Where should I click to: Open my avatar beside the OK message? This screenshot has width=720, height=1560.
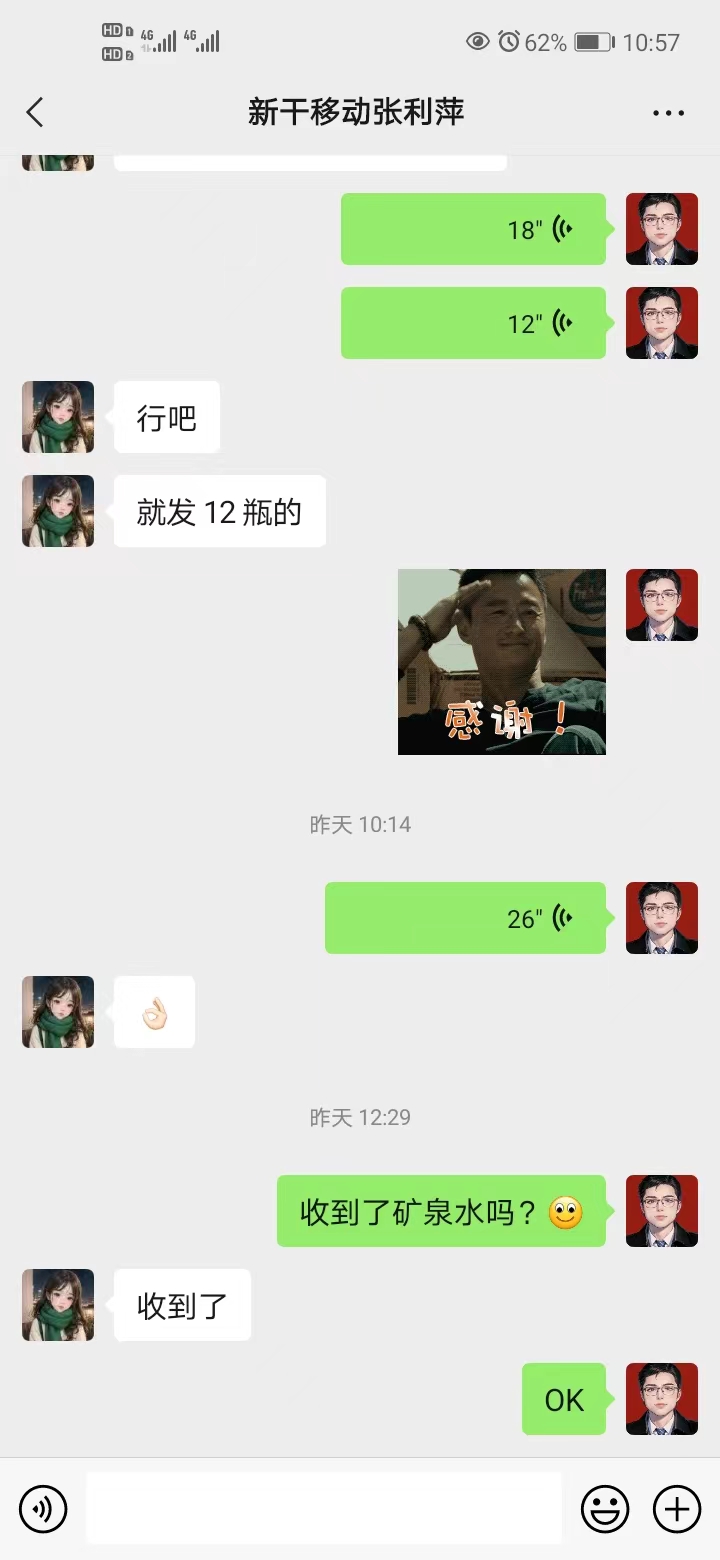[x=662, y=1399]
